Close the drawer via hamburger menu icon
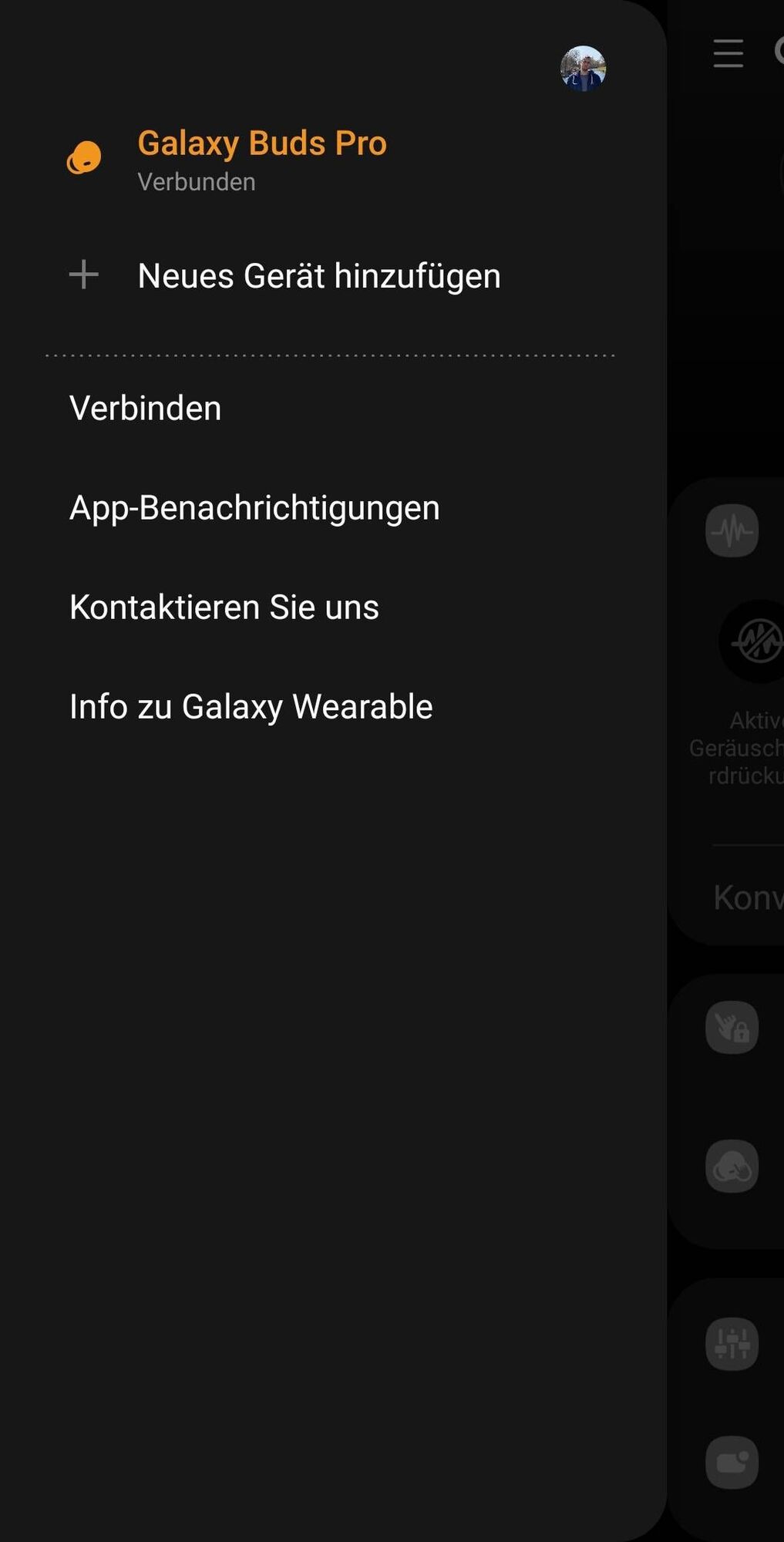This screenshot has height=1542, width=784. (x=728, y=53)
